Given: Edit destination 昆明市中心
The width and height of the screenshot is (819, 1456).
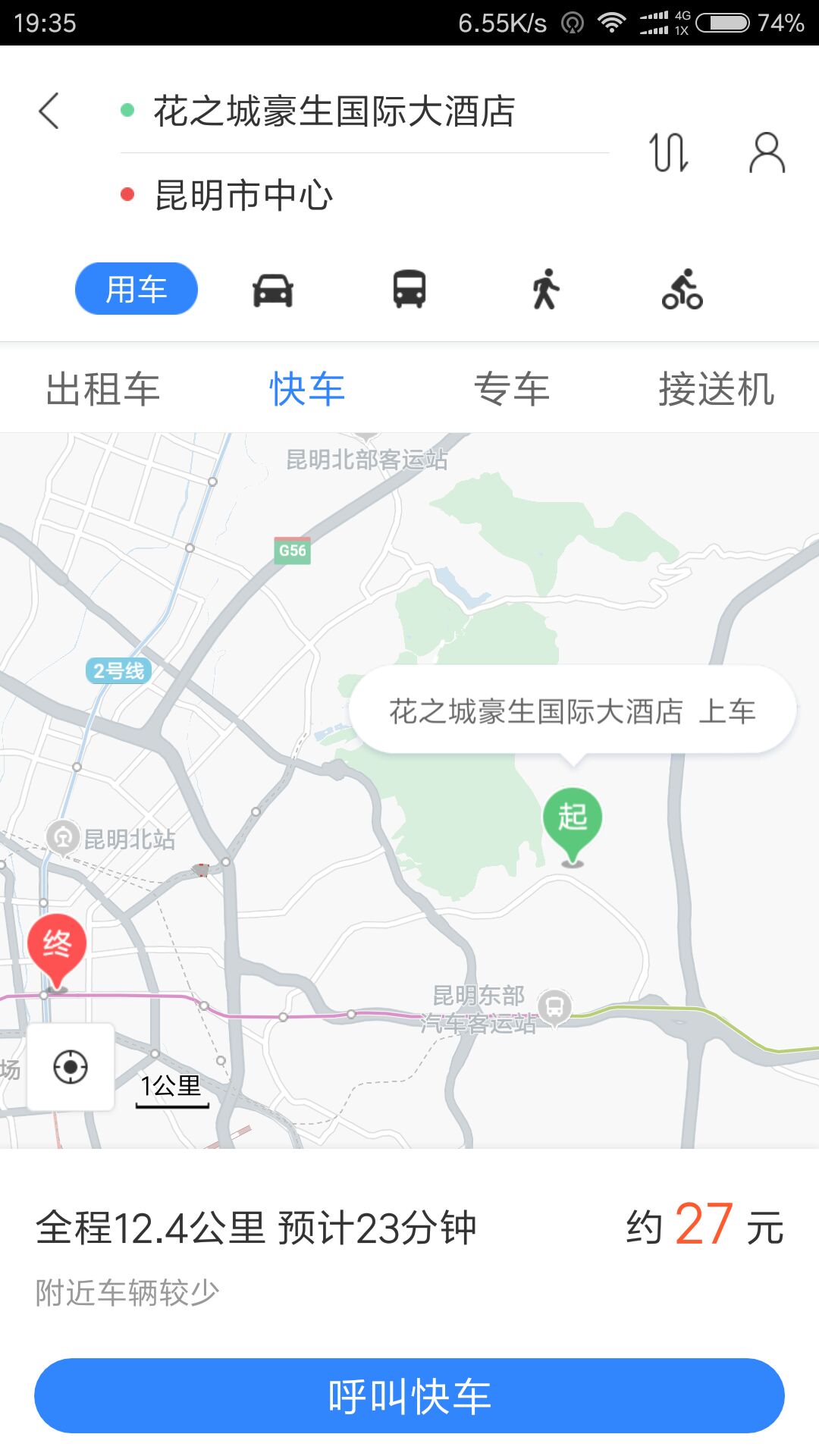Looking at the screenshot, I should [x=243, y=196].
